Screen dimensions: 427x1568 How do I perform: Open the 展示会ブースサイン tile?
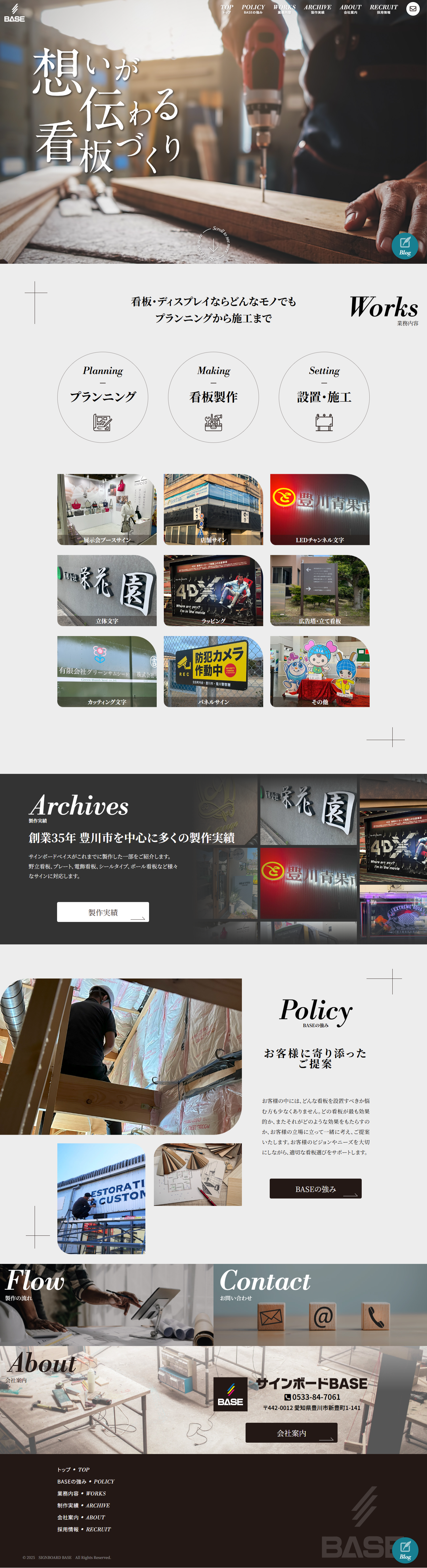(107, 510)
